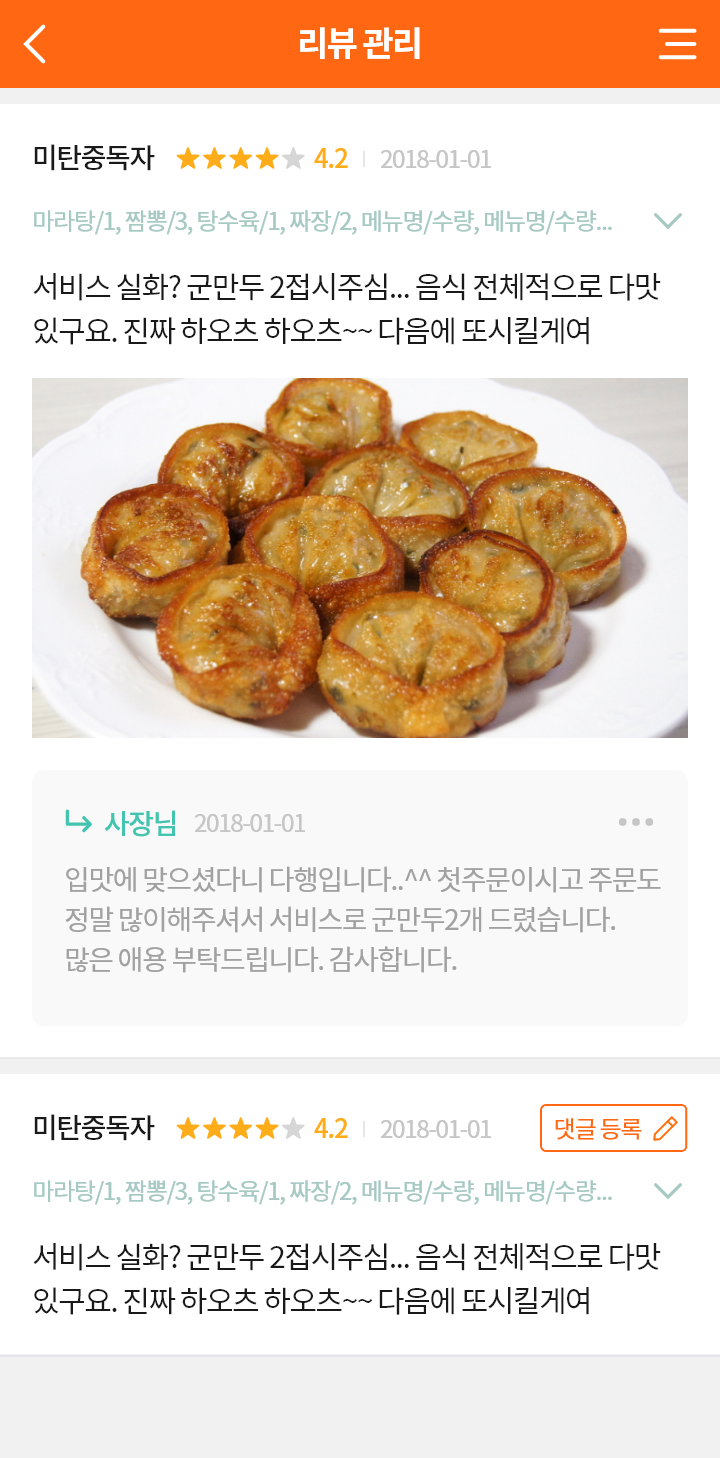The width and height of the screenshot is (720, 1458).
Task: Open the hamburger menu in header
Action: (677, 44)
